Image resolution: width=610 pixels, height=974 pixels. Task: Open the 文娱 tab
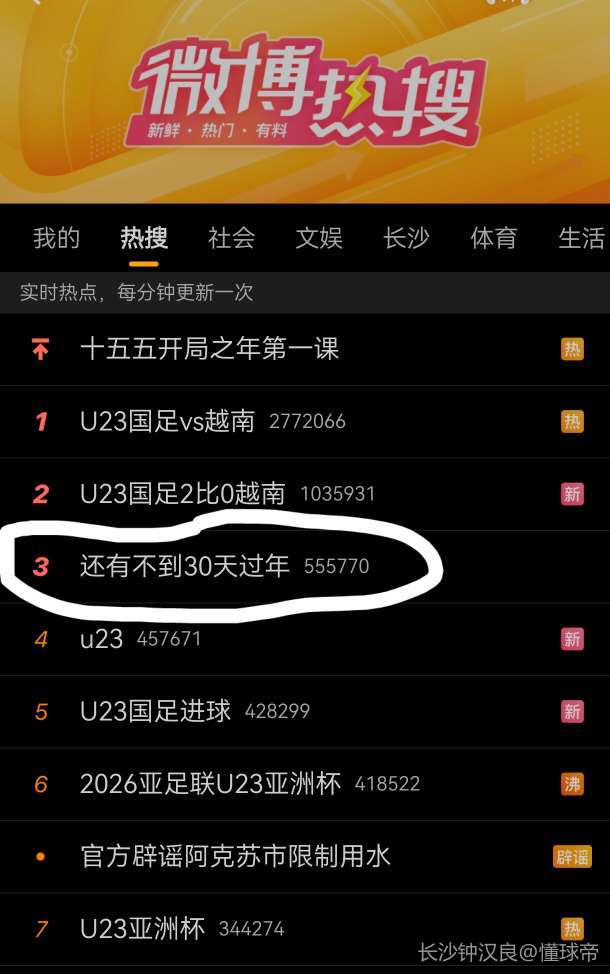(x=319, y=238)
